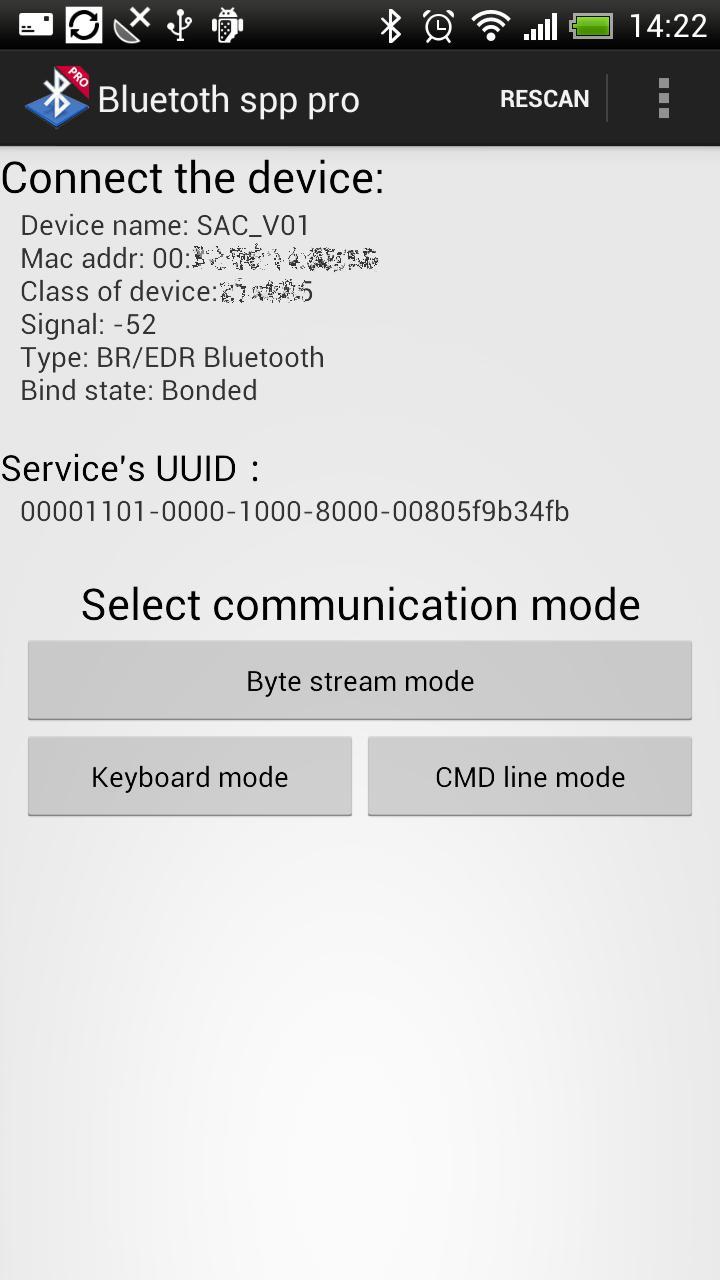Choose CMD line mode
Screen dimensions: 720x1280
pos(529,776)
